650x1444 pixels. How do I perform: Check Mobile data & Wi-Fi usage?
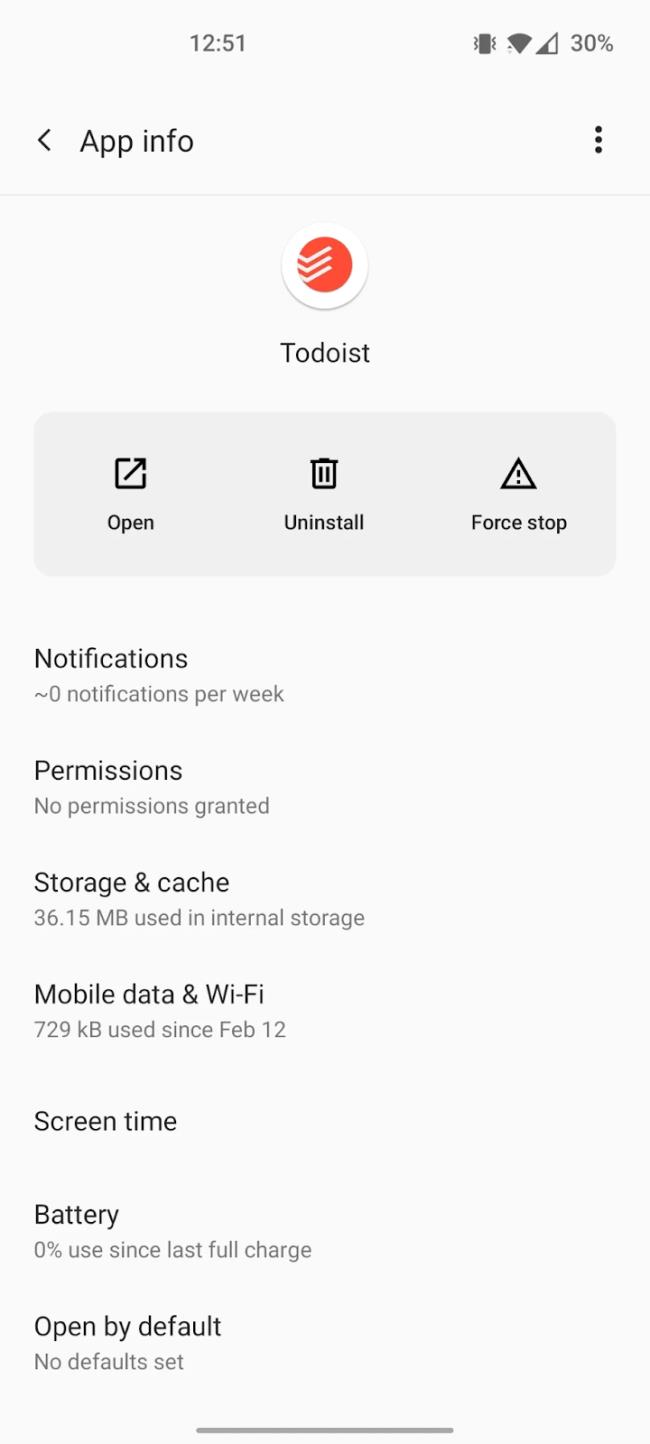coord(325,1011)
